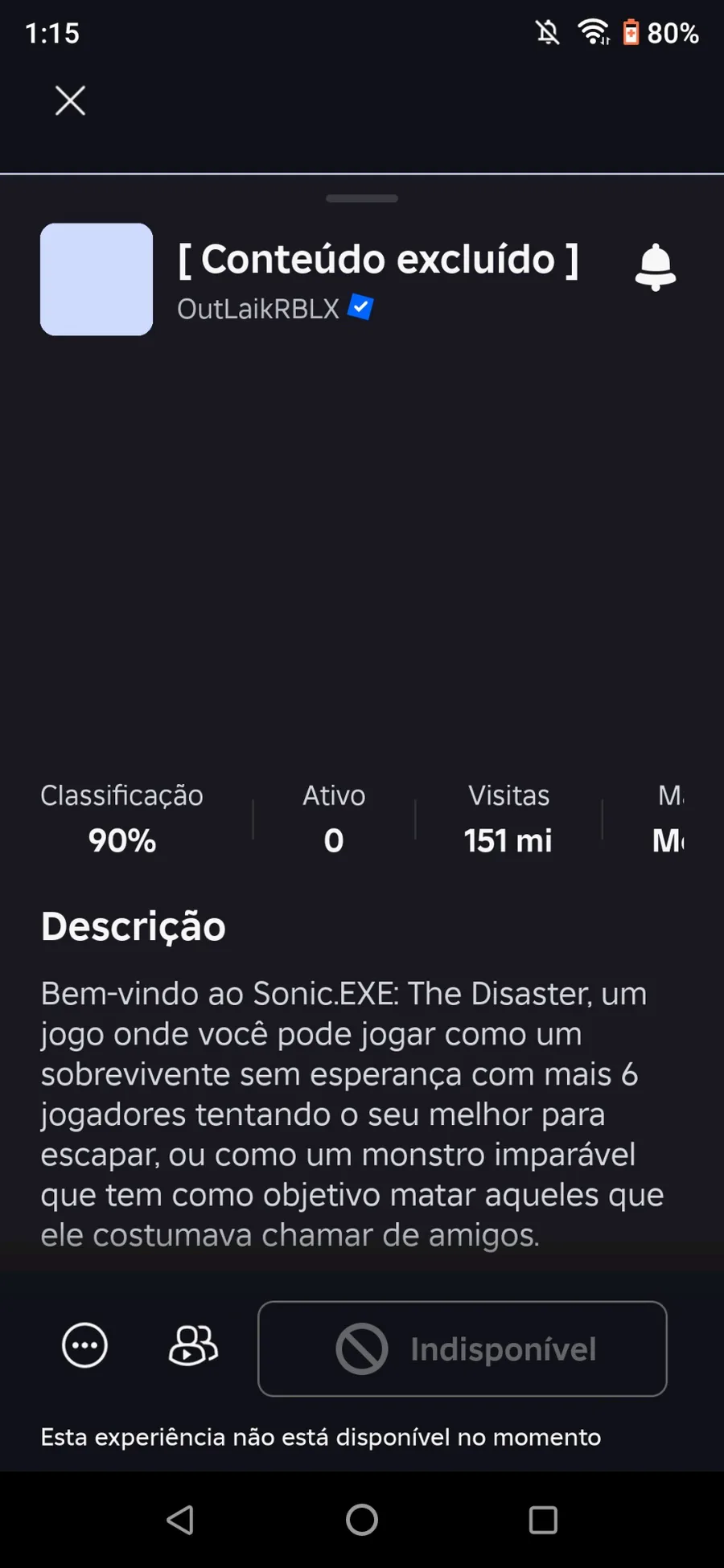Image resolution: width=724 pixels, height=1568 pixels.
Task: Close the experience details sheet
Action: (x=70, y=101)
